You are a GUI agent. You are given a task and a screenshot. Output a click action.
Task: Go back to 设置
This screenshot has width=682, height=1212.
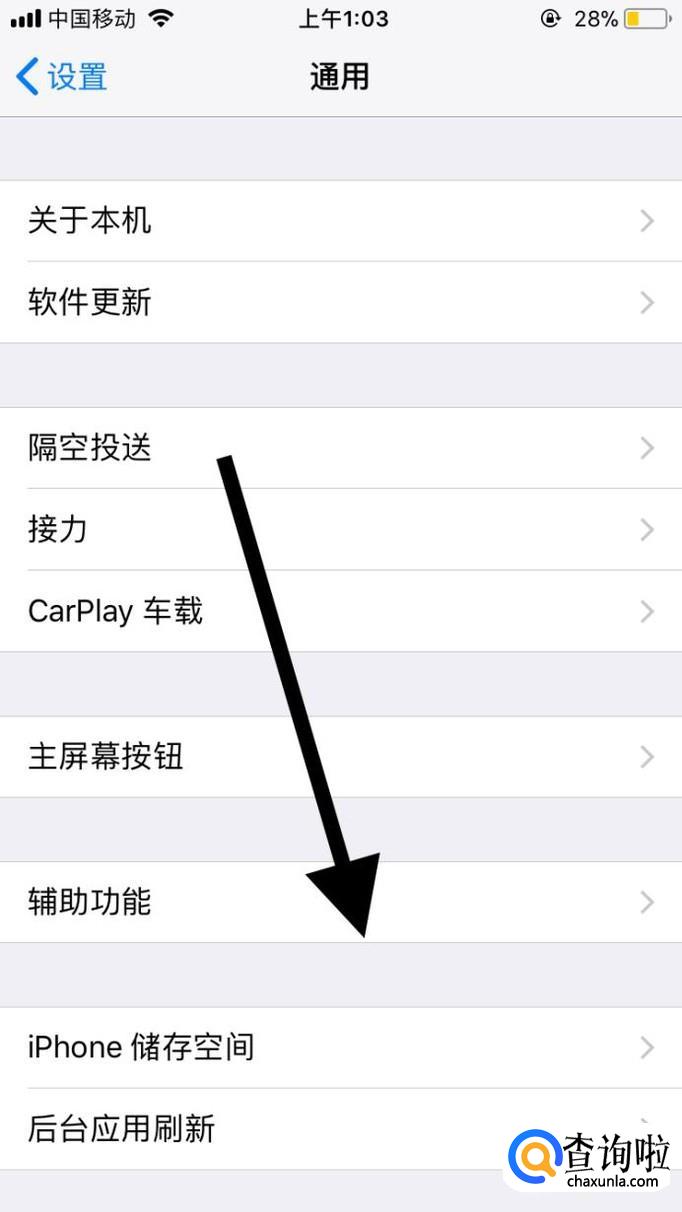coord(62,77)
